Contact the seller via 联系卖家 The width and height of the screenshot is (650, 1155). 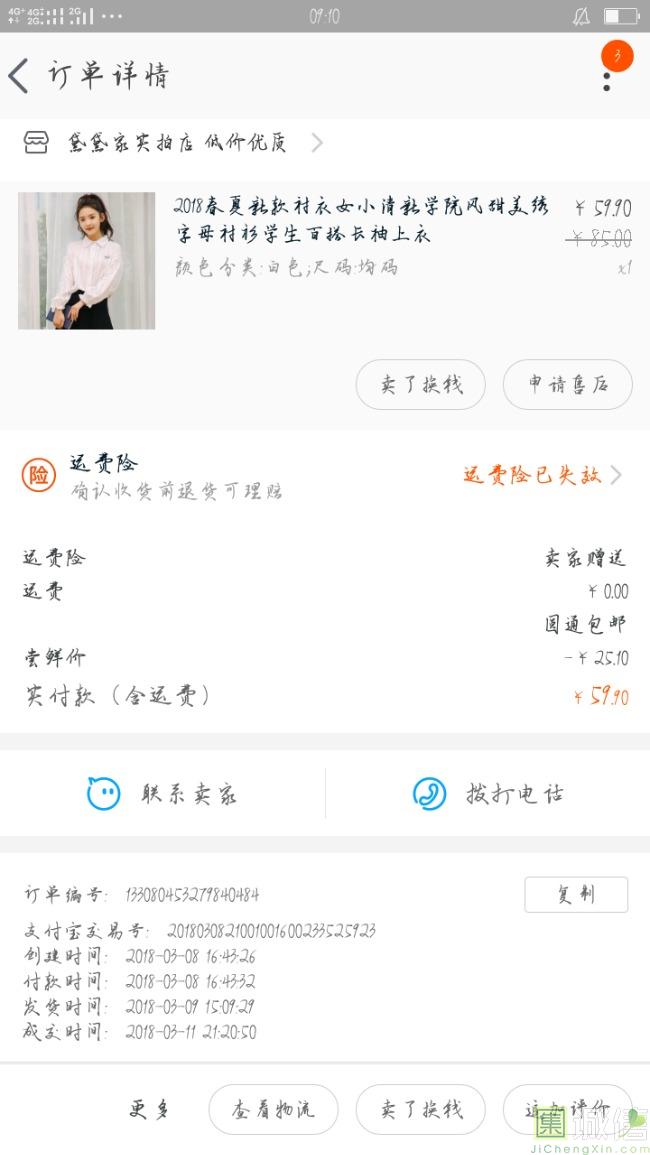coord(163,794)
